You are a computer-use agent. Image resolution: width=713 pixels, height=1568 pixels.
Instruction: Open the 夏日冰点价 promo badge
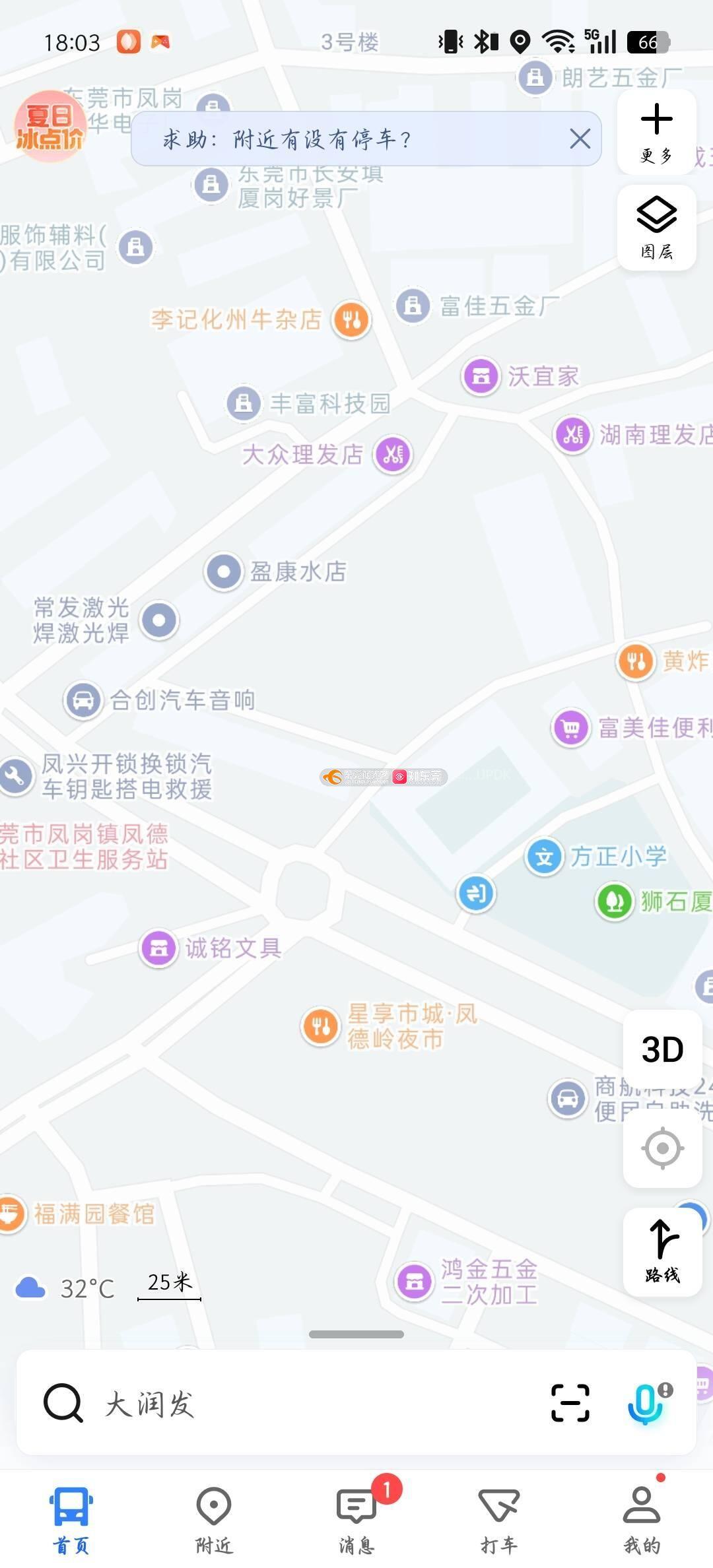50,127
